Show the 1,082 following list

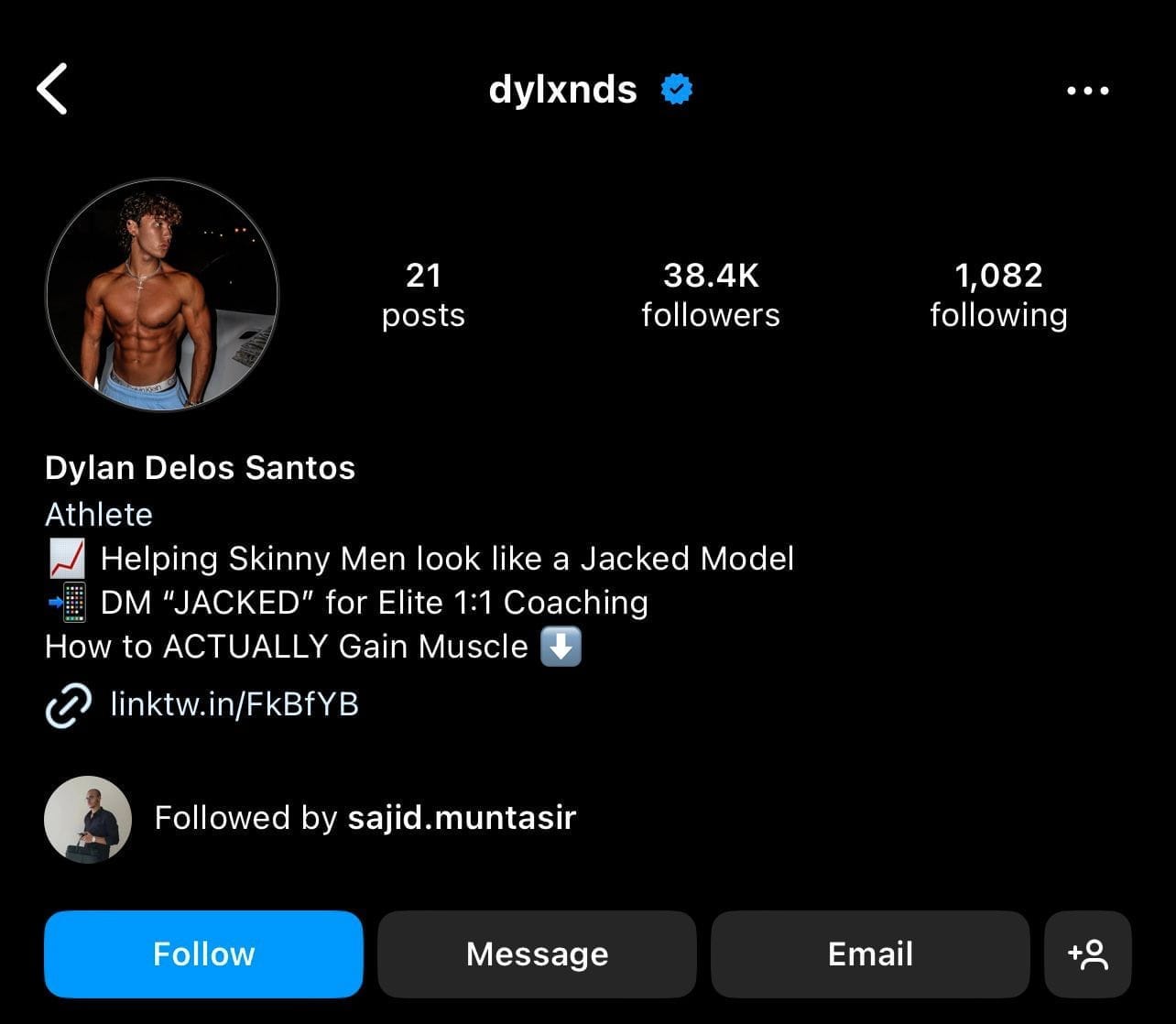coord(998,294)
